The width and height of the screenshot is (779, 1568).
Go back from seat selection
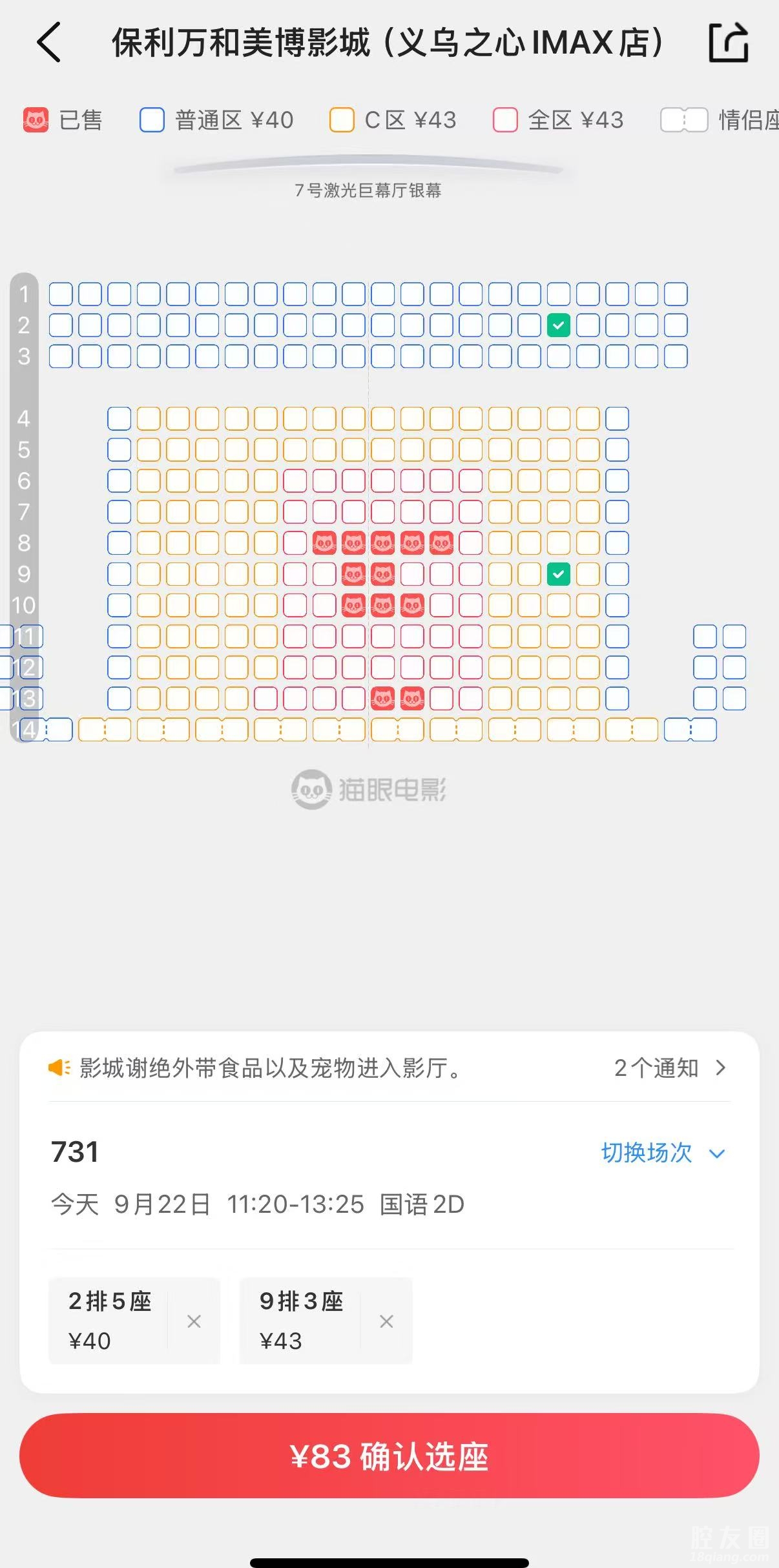(x=49, y=43)
